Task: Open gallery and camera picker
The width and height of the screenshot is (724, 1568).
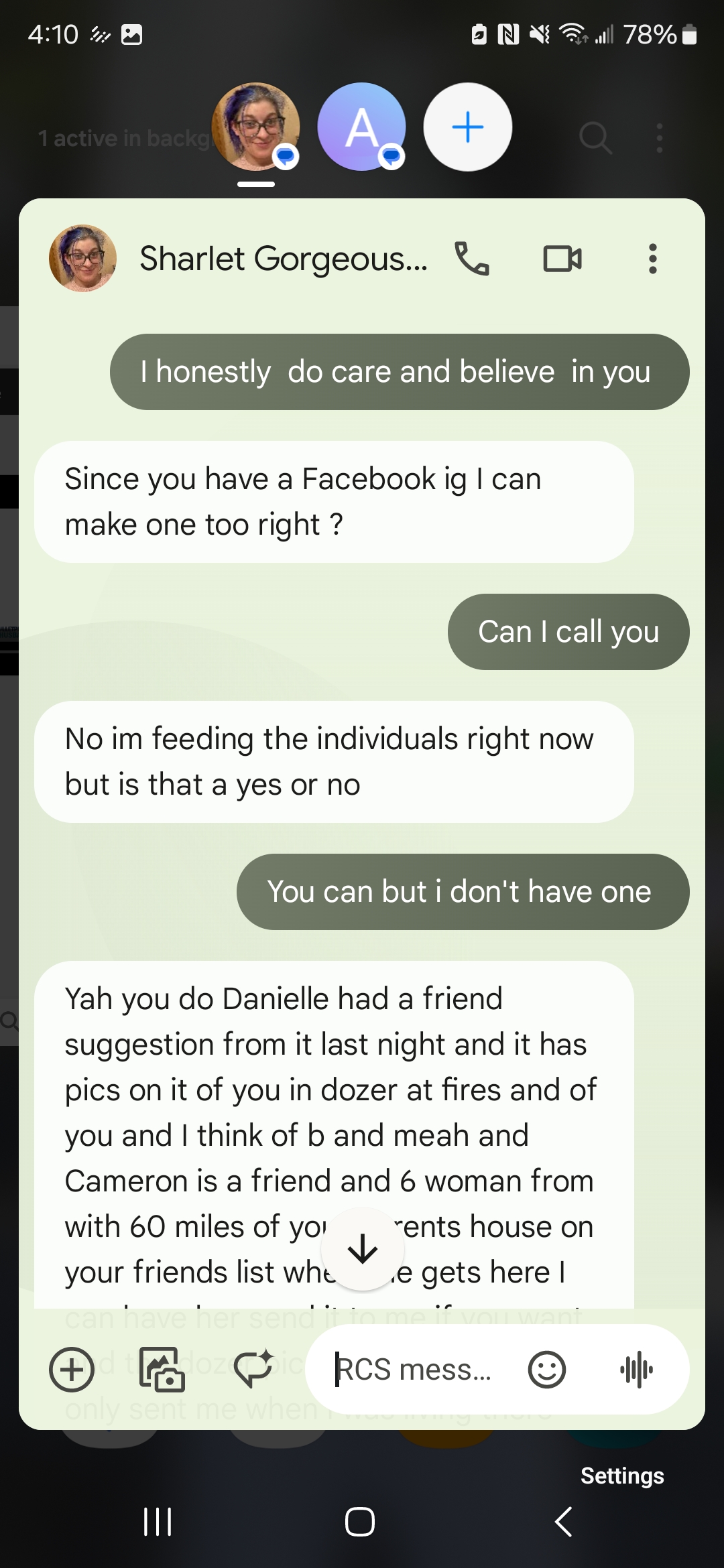Action: click(162, 1370)
